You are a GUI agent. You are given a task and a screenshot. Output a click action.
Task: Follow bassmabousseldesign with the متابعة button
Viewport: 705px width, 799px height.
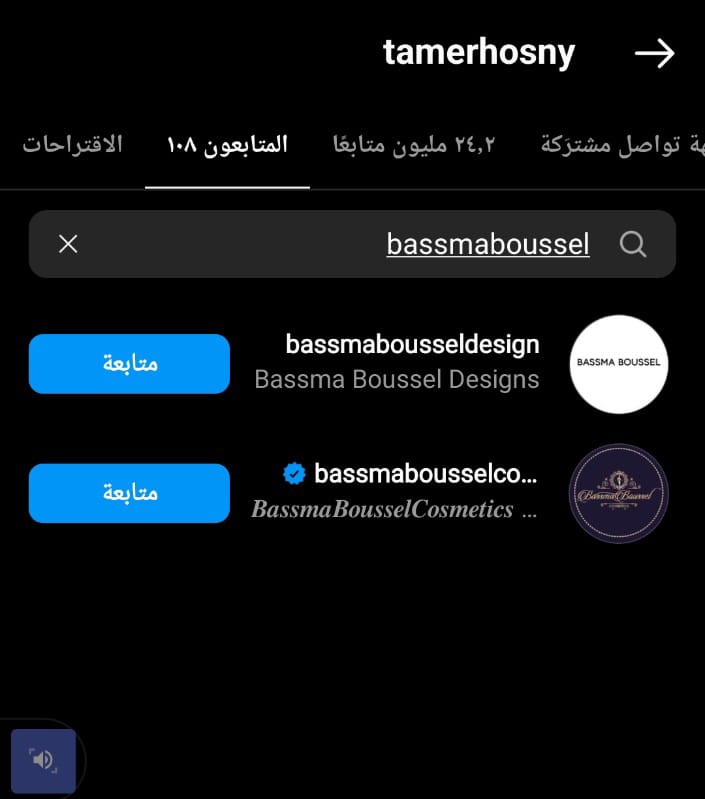[129, 364]
